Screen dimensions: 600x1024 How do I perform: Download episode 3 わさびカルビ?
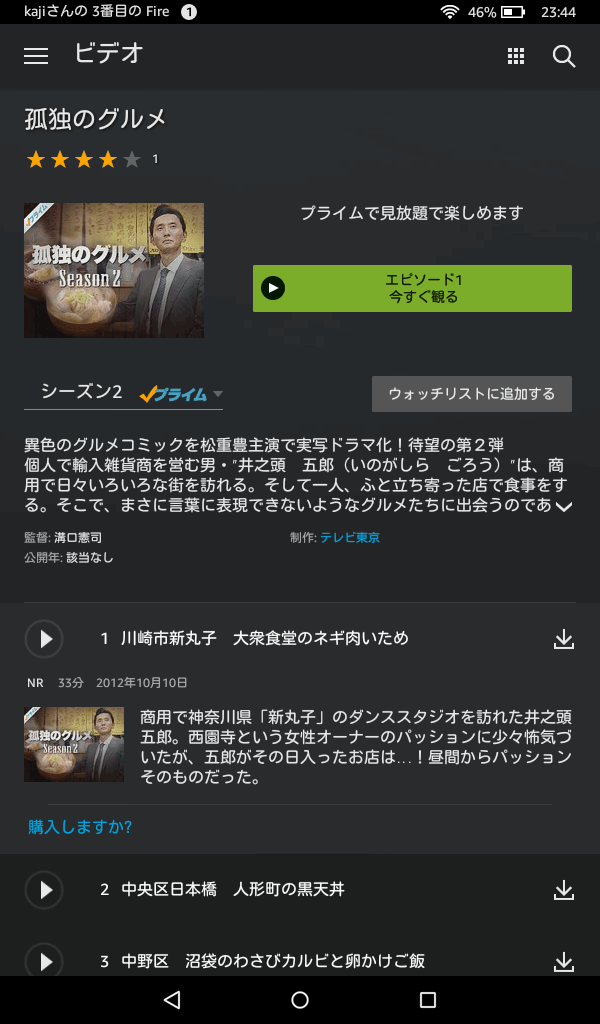[x=564, y=962]
